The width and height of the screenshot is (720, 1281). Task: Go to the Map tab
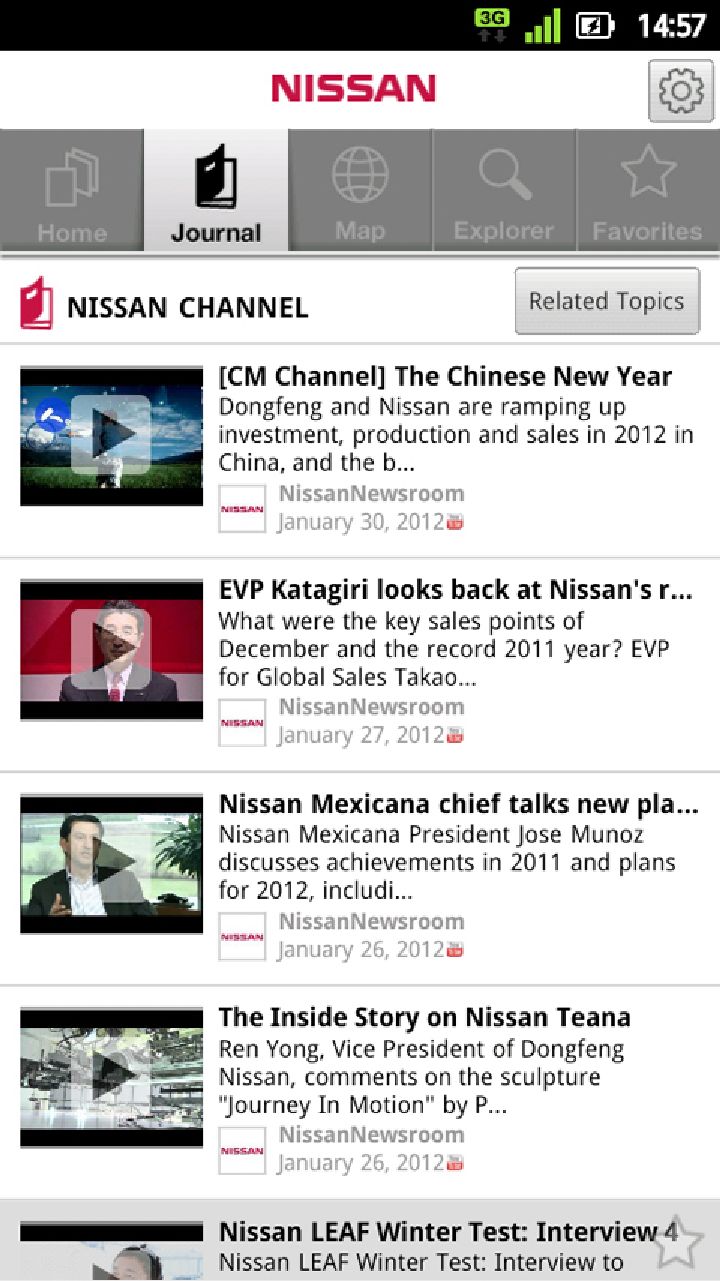(360, 191)
